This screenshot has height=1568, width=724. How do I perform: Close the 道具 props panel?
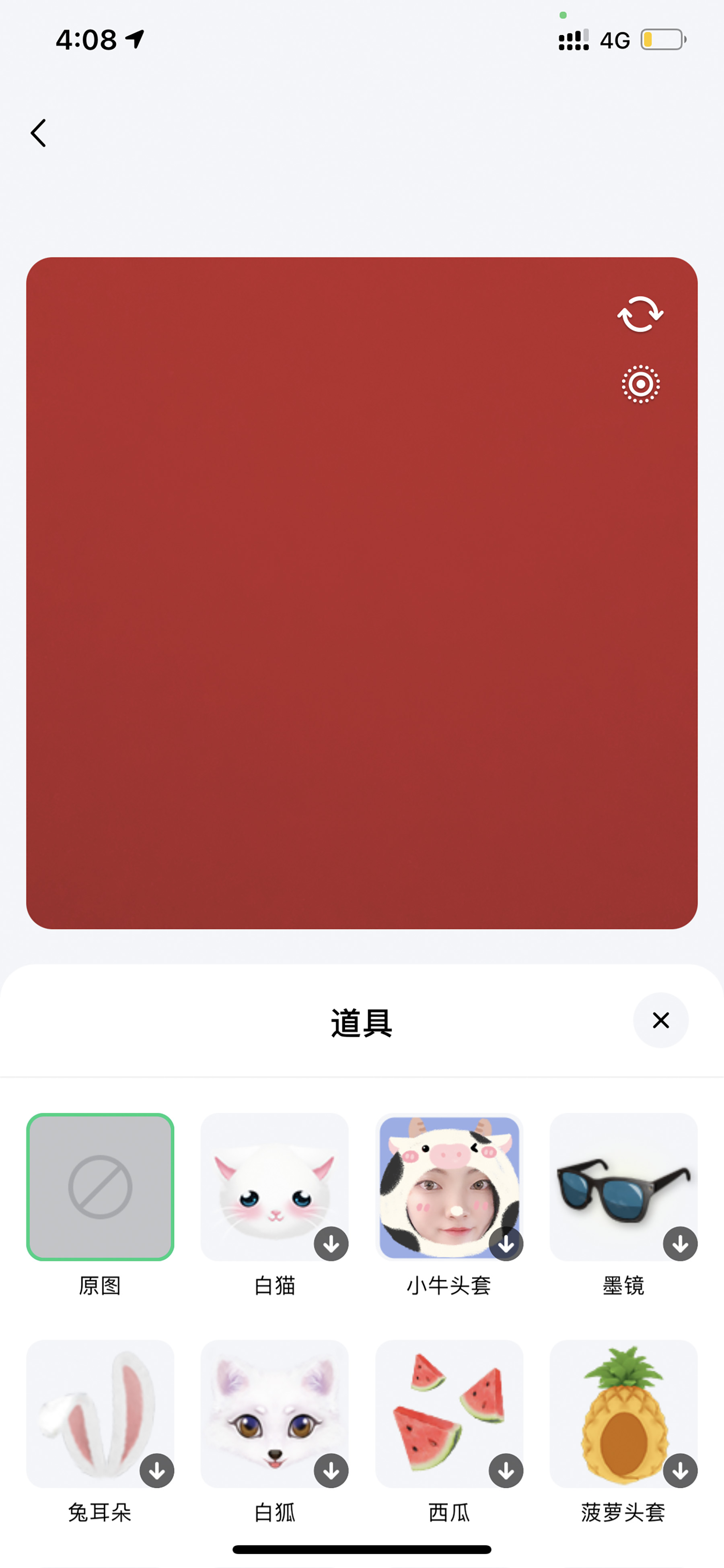tap(661, 1020)
